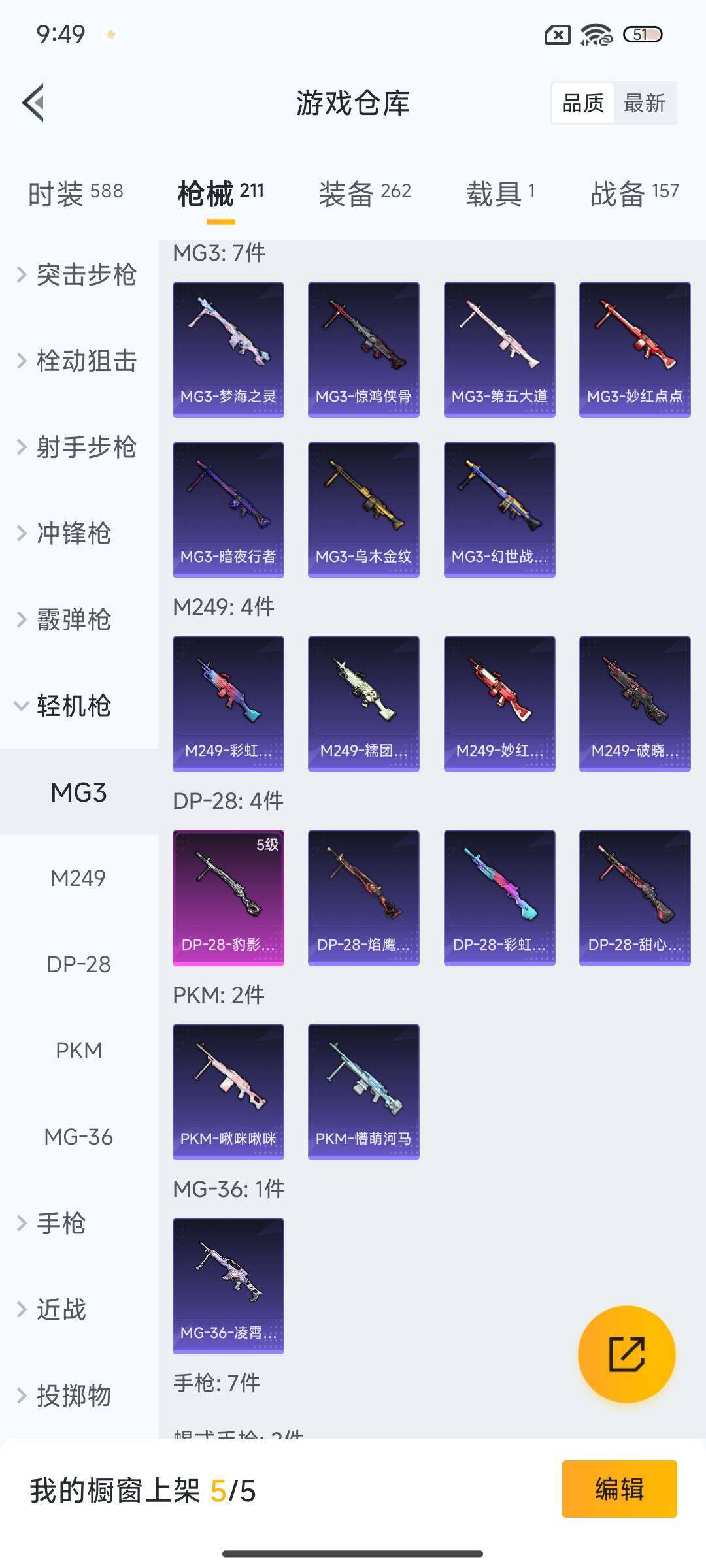Expand the 手枪 category
The image size is (706, 1568).
click(60, 1223)
